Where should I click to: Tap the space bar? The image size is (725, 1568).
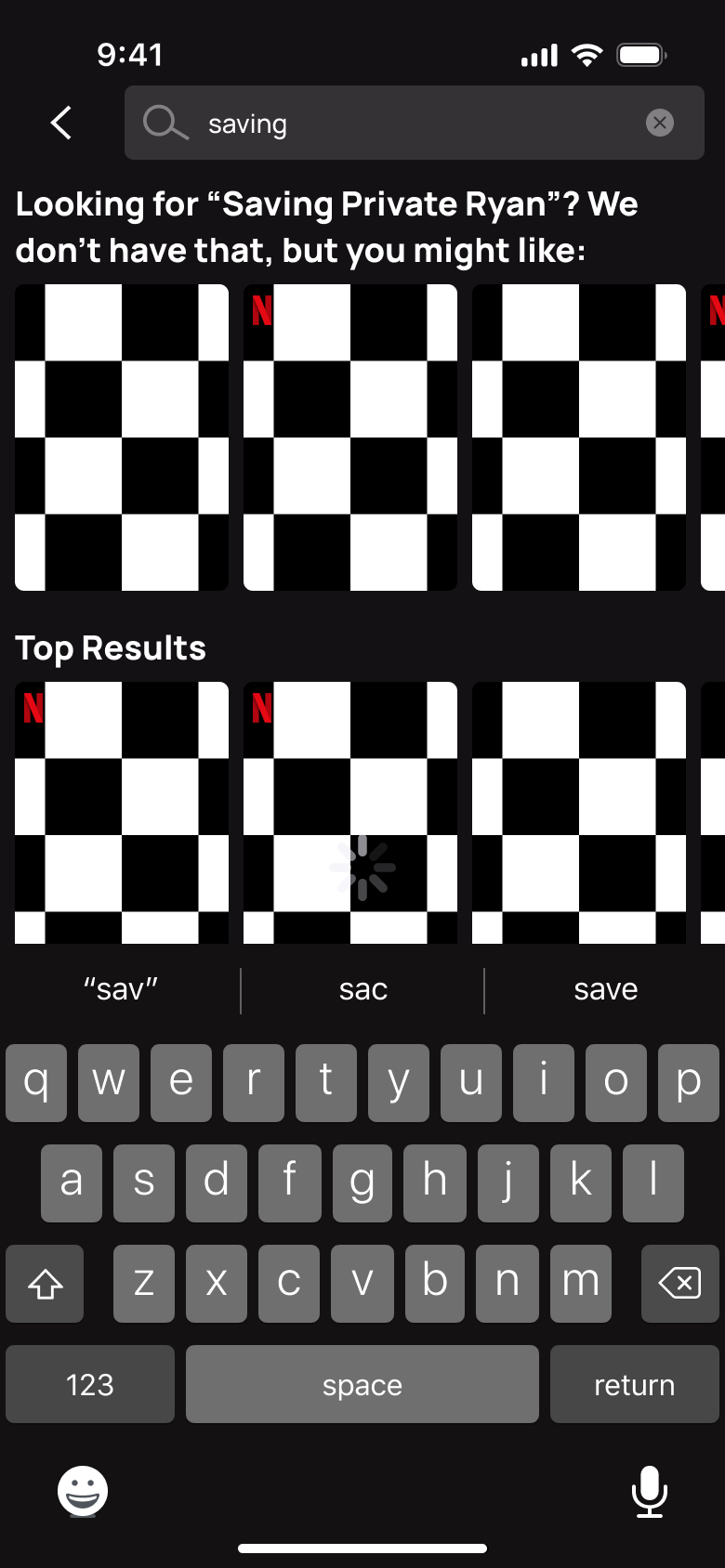[x=362, y=1384]
